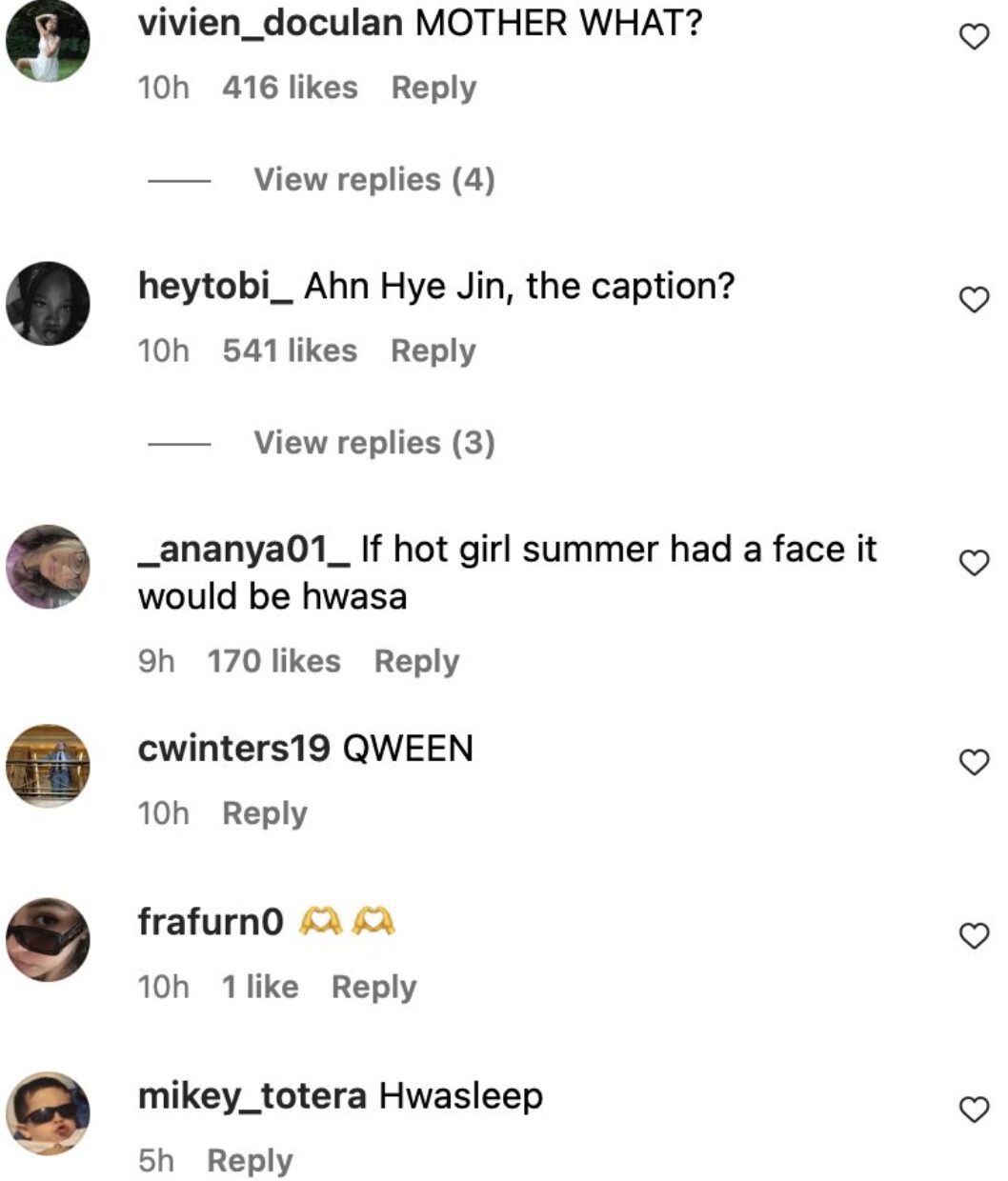Like heytobi_'s comment
This screenshot has height=1181, width=1008.
coord(973,300)
